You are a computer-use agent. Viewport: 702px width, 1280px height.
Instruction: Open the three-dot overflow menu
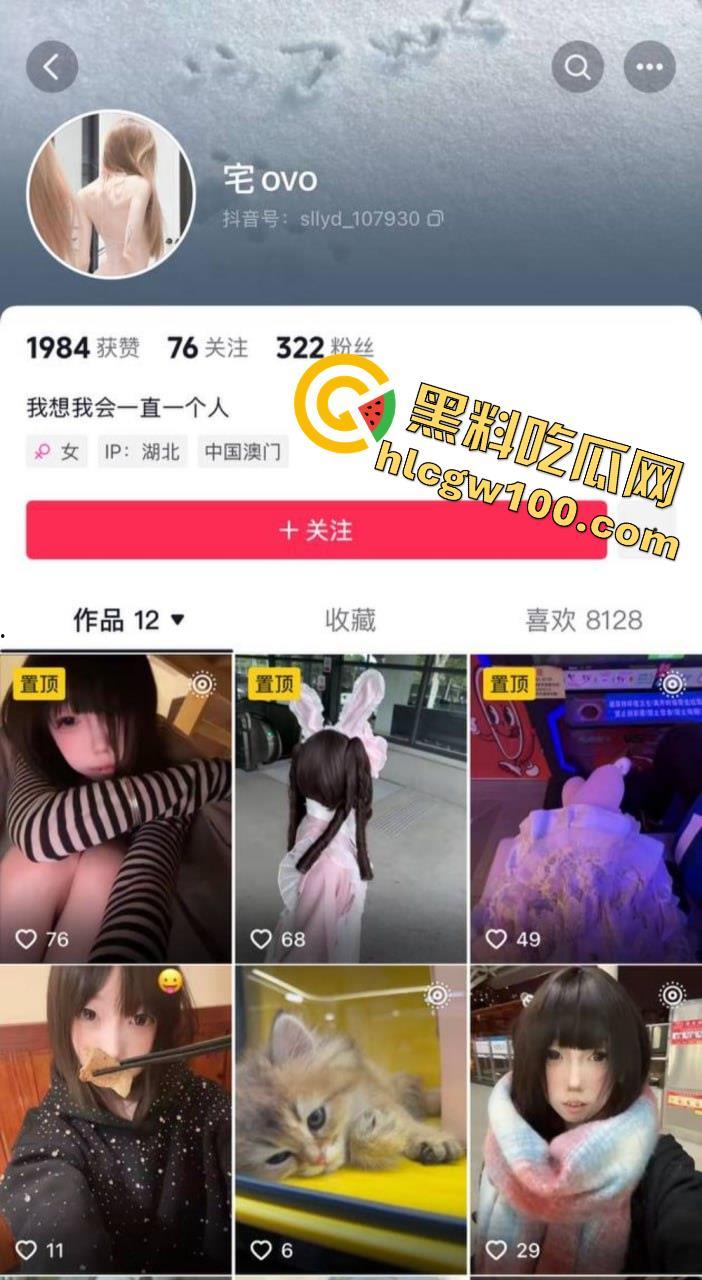650,67
